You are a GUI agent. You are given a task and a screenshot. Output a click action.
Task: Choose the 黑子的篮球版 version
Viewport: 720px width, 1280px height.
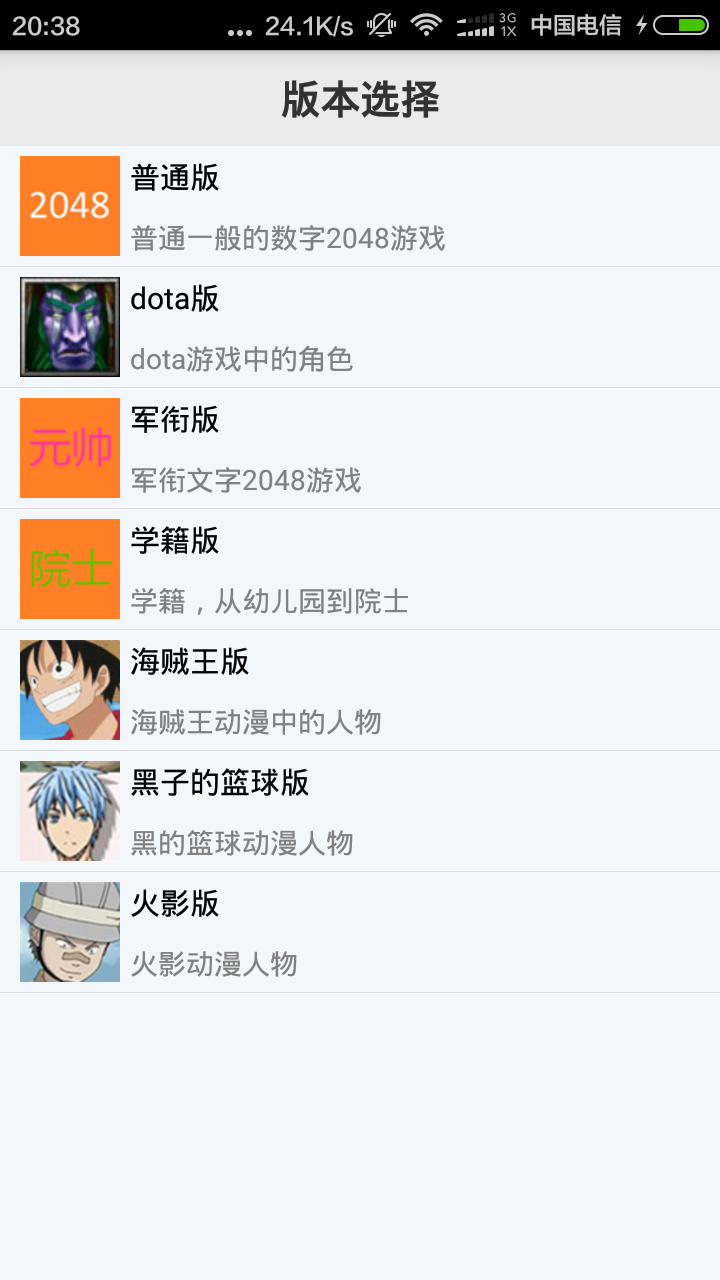pyautogui.click(x=360, y=811)
